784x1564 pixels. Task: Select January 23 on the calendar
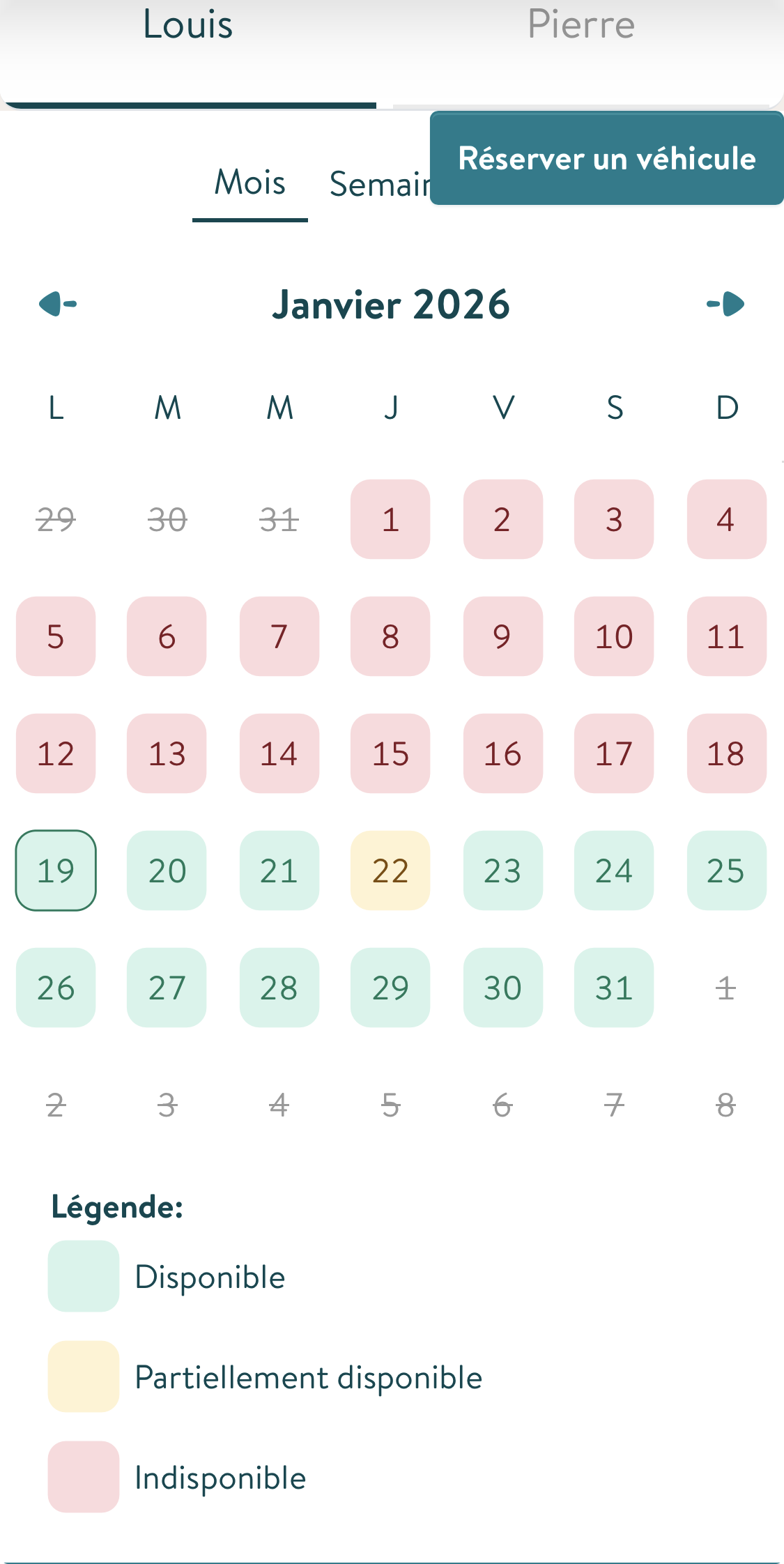502,871
